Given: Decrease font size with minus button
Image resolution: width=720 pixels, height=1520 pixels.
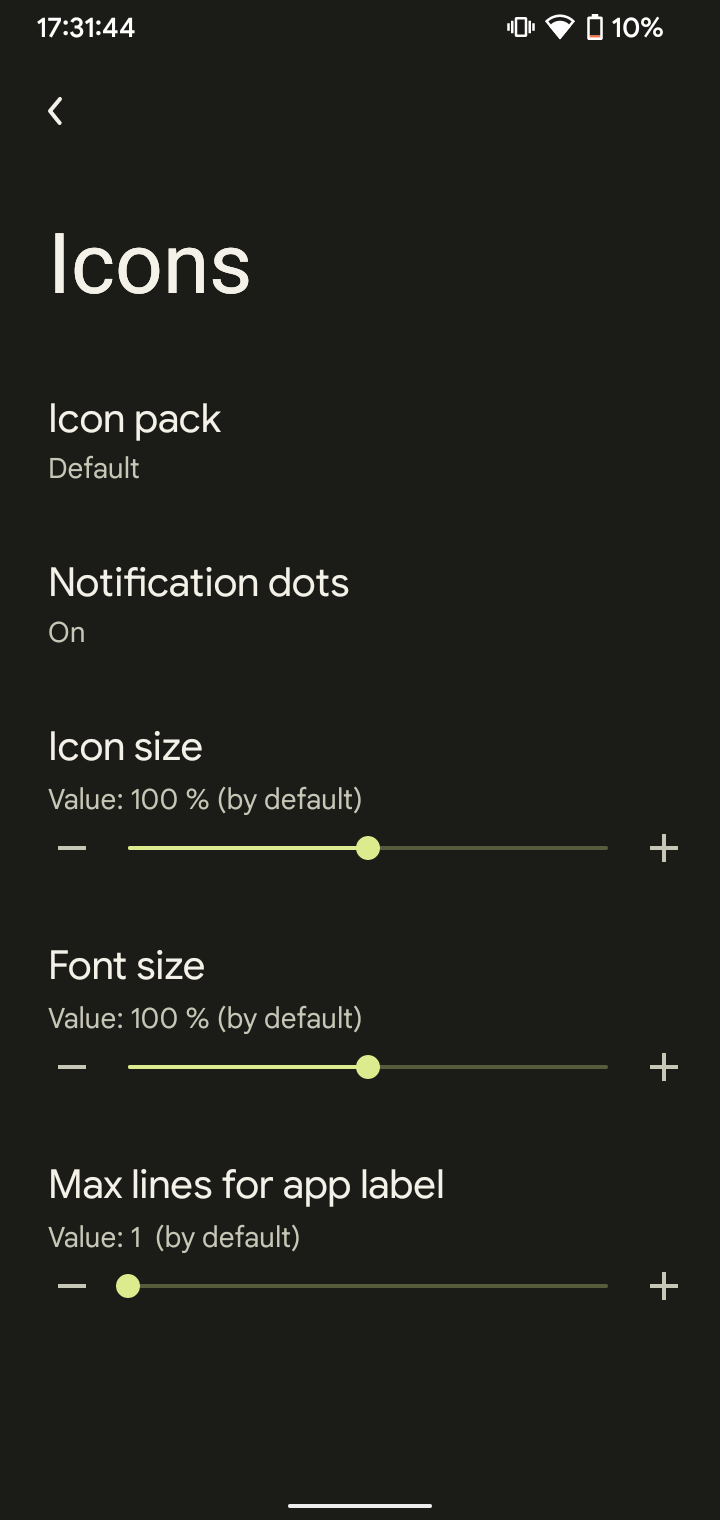Looking at the screenshot, I should point(72,1068).
